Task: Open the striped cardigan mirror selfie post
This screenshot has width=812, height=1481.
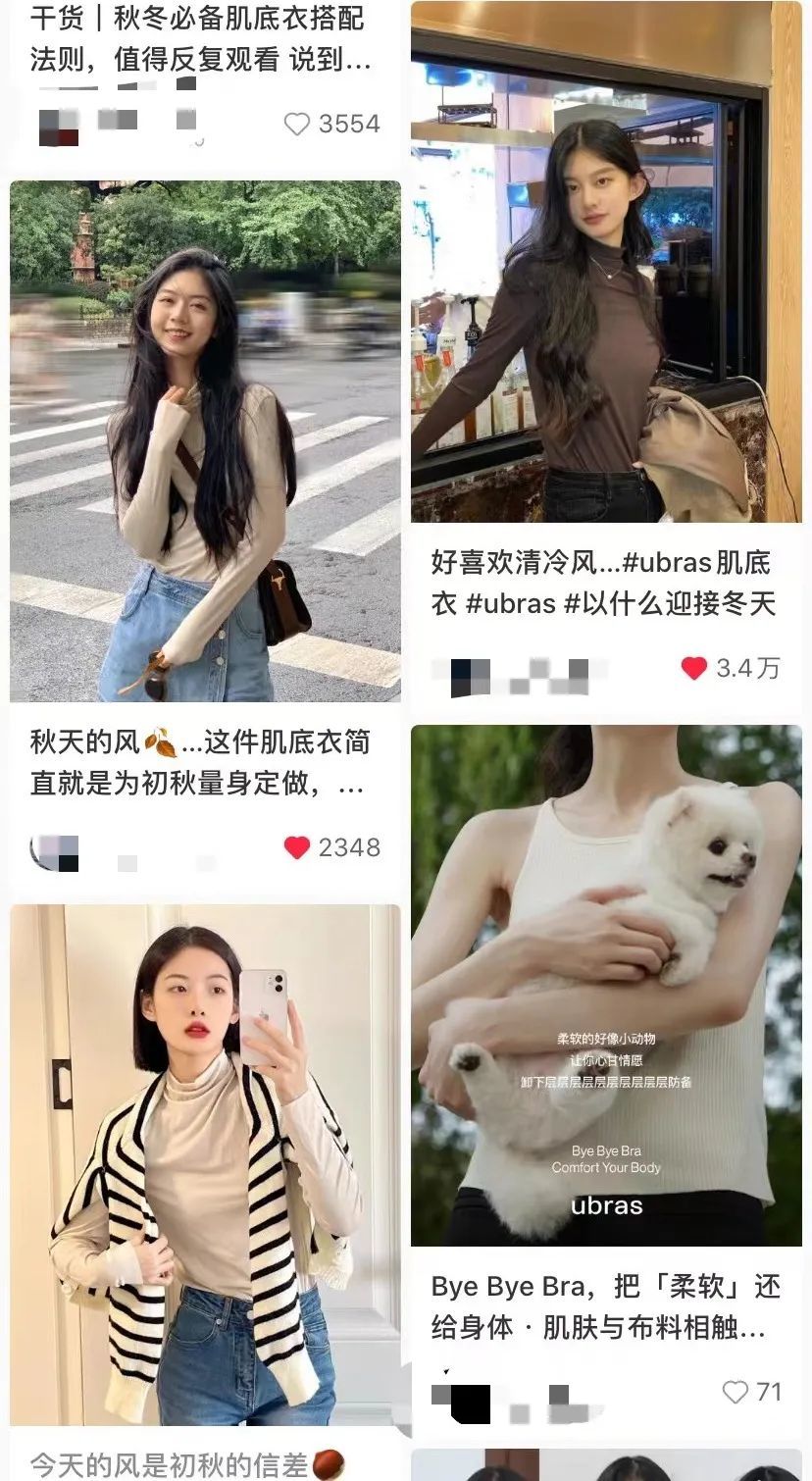Action: click(x=205, y=1163)
